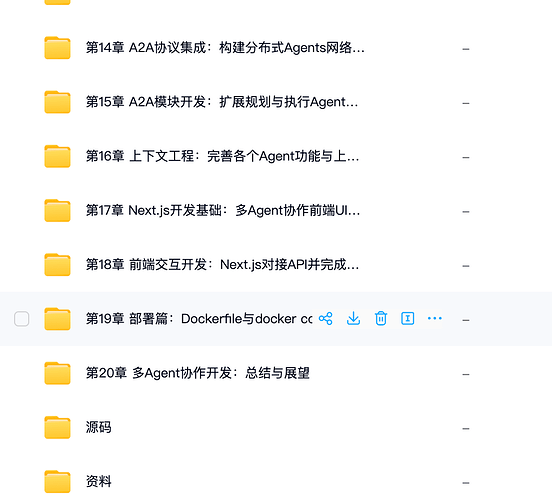The width and height of the screenshot is (552, 500).
Task: Open the 第15章 A2A模块开发 folder
Action: [x=222, y=102]
